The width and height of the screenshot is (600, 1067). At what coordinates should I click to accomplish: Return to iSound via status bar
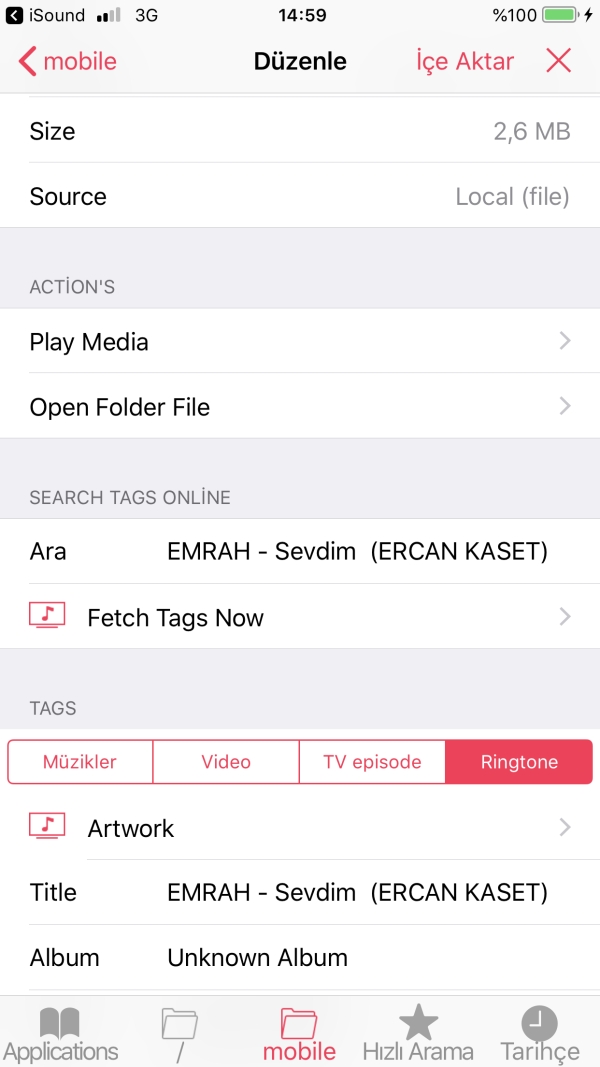point(45,15)
